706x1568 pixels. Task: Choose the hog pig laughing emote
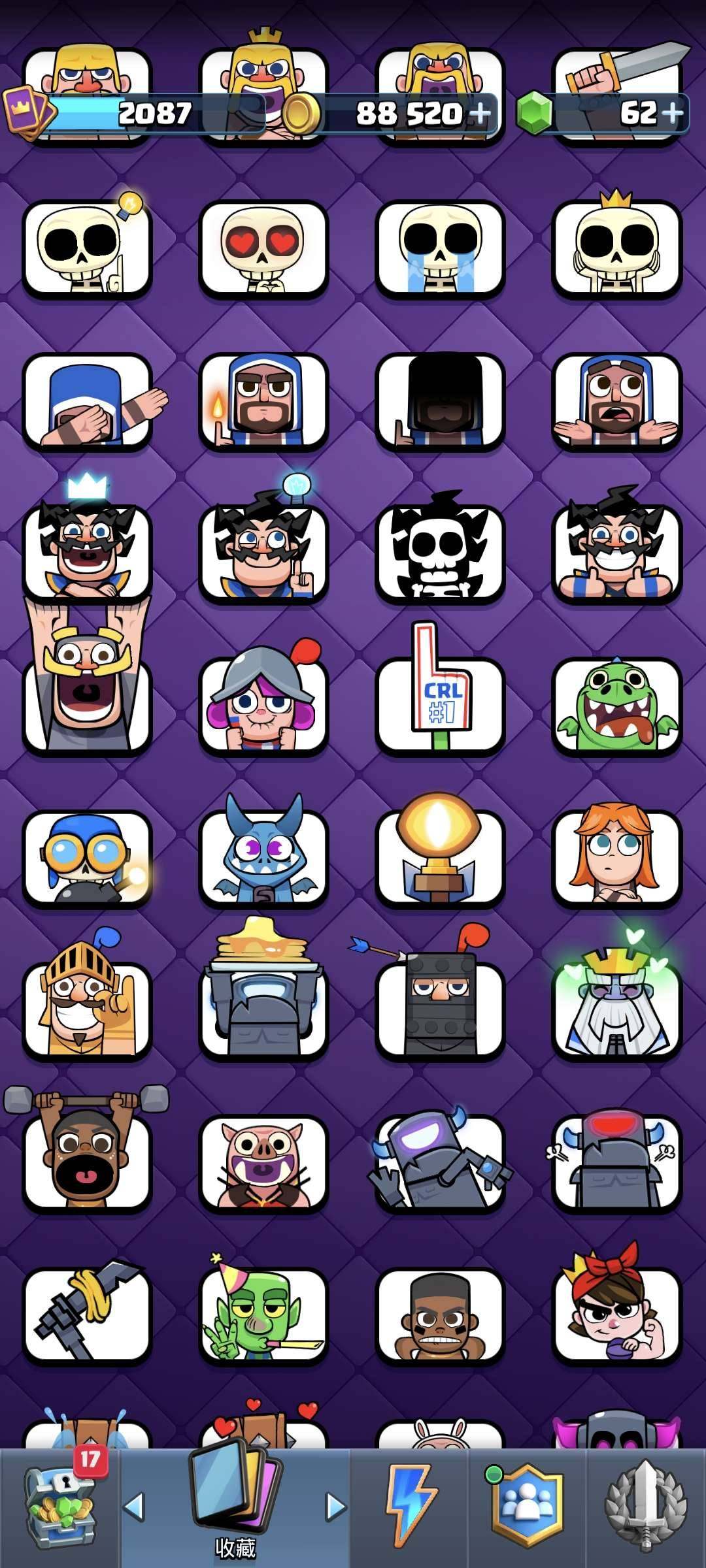tap(263, 1163)
